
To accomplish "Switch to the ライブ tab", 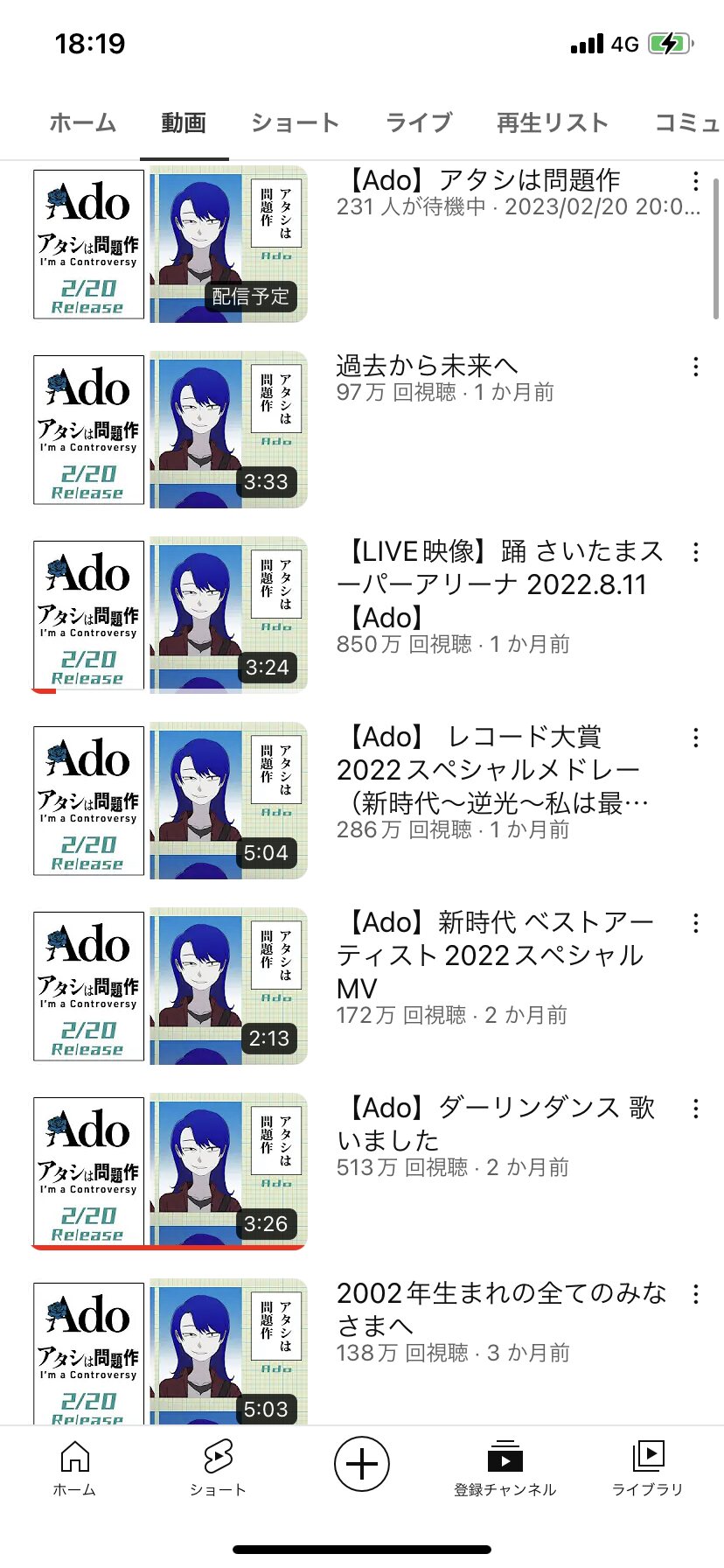I will pyautogui.click(x=419, y=122).
